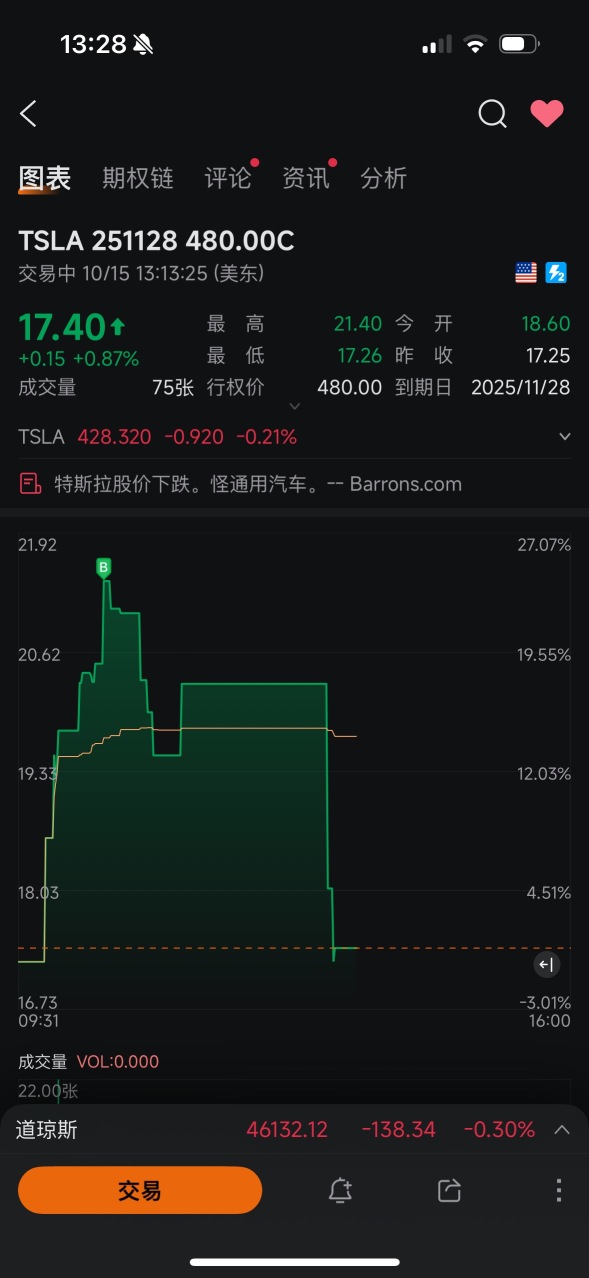This screenshot has height=1278, width=589.
Task: Open the three-dot more menu at bottom
Action: (558, 1190)
